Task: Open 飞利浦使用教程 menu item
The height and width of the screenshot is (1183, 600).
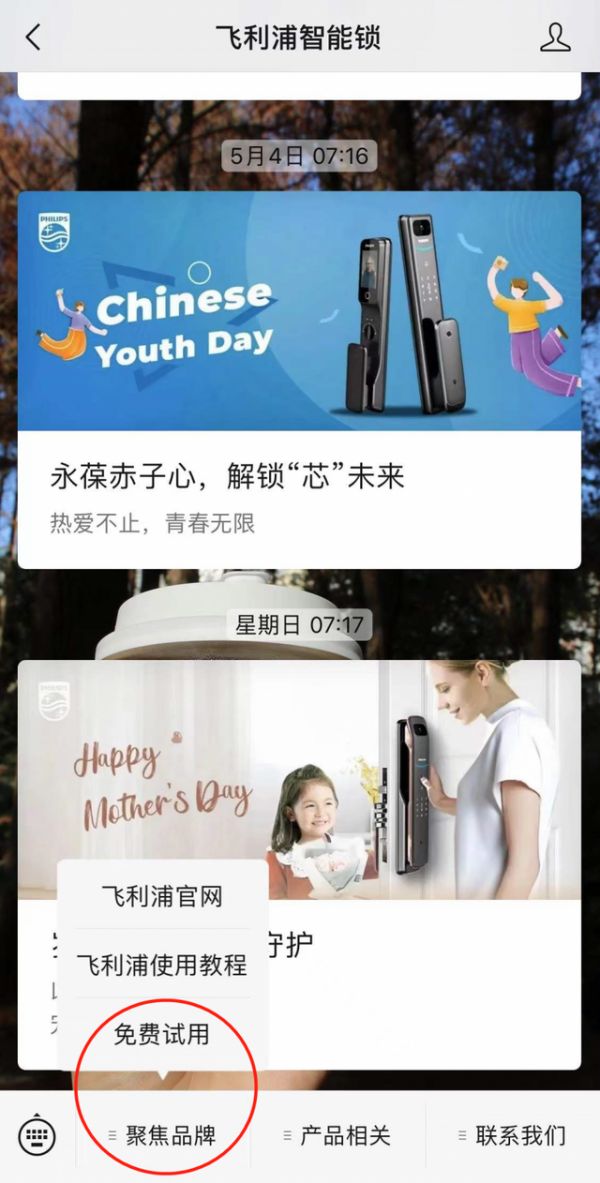Action: tap(162, 965)
